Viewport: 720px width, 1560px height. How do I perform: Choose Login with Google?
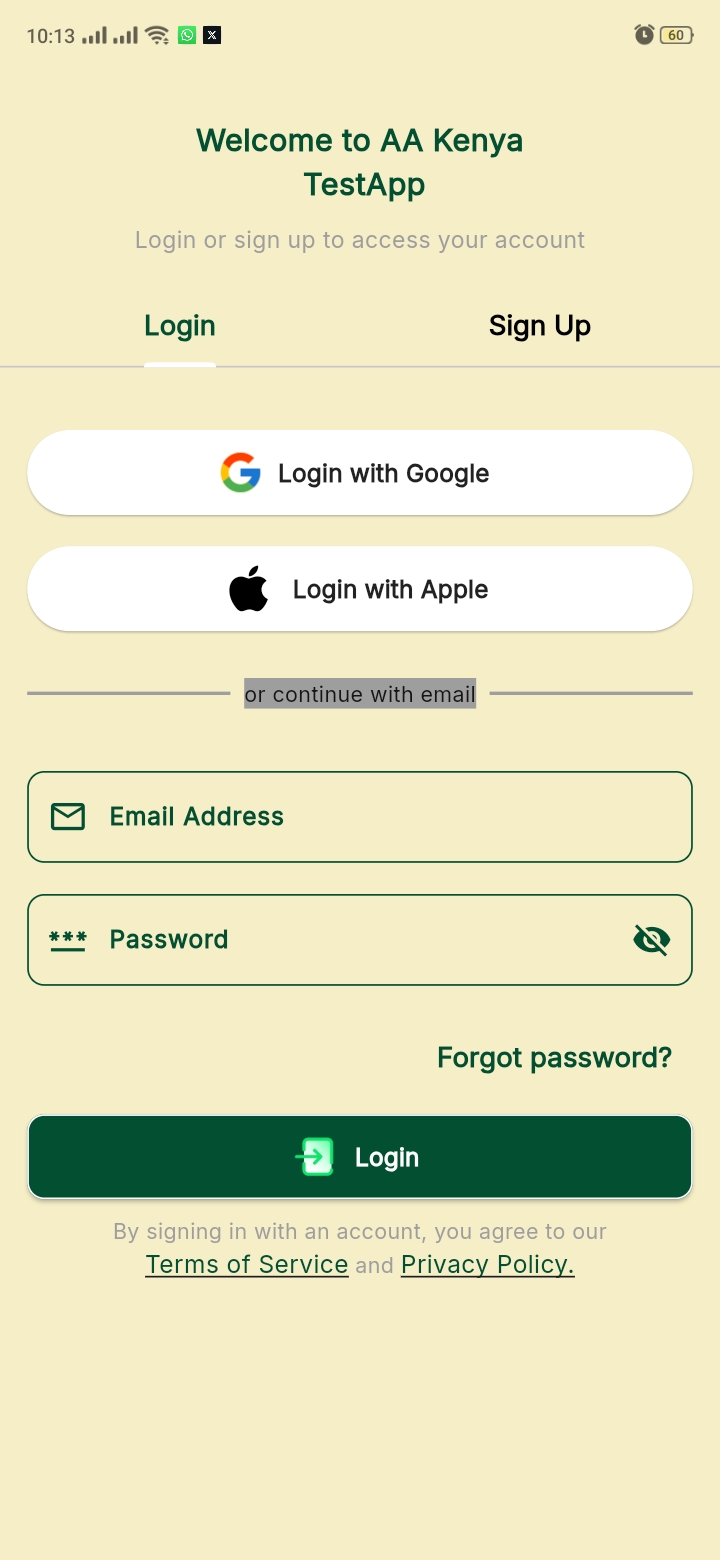point(360,472)
